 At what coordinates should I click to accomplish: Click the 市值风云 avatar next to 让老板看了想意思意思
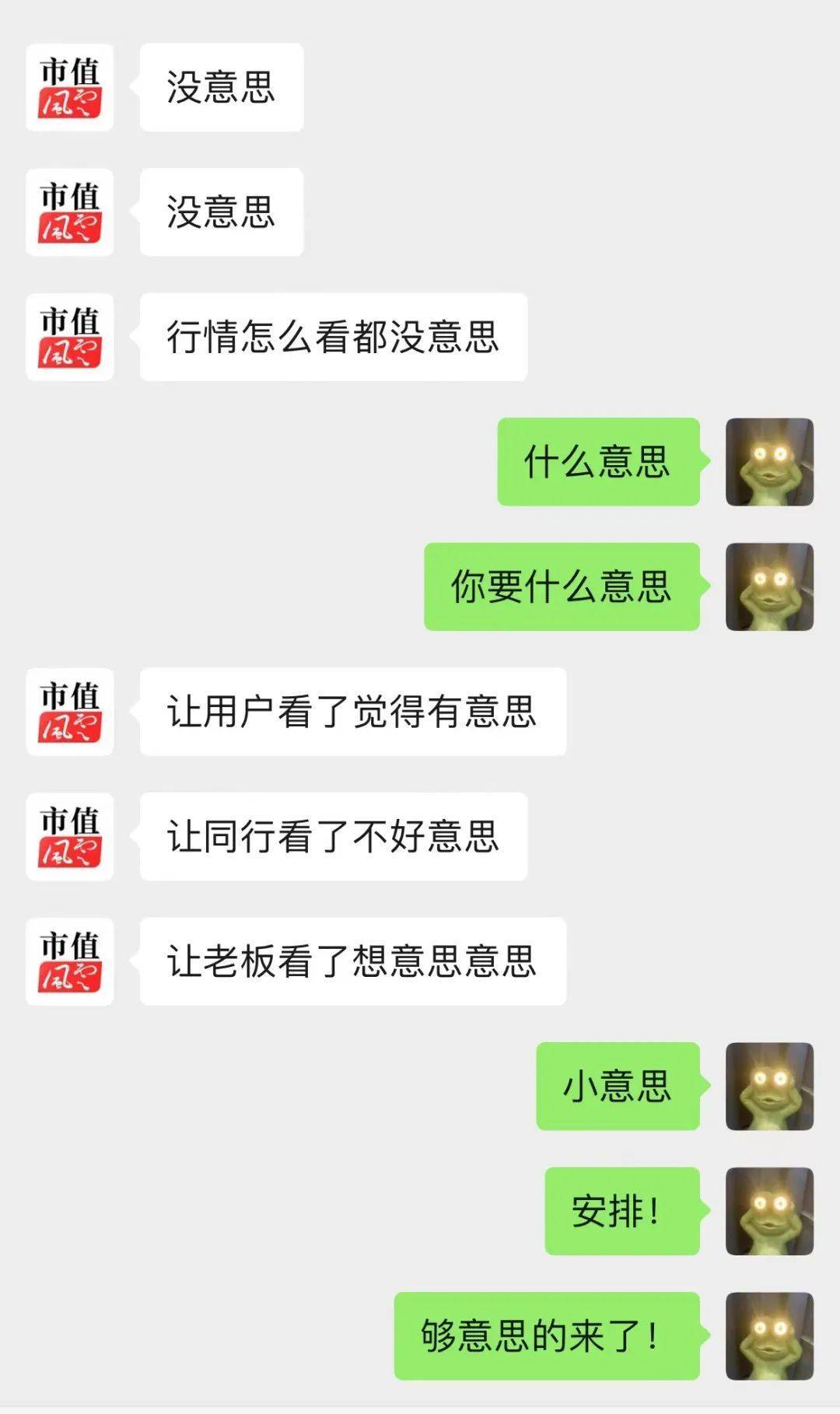tap(69, 961)
